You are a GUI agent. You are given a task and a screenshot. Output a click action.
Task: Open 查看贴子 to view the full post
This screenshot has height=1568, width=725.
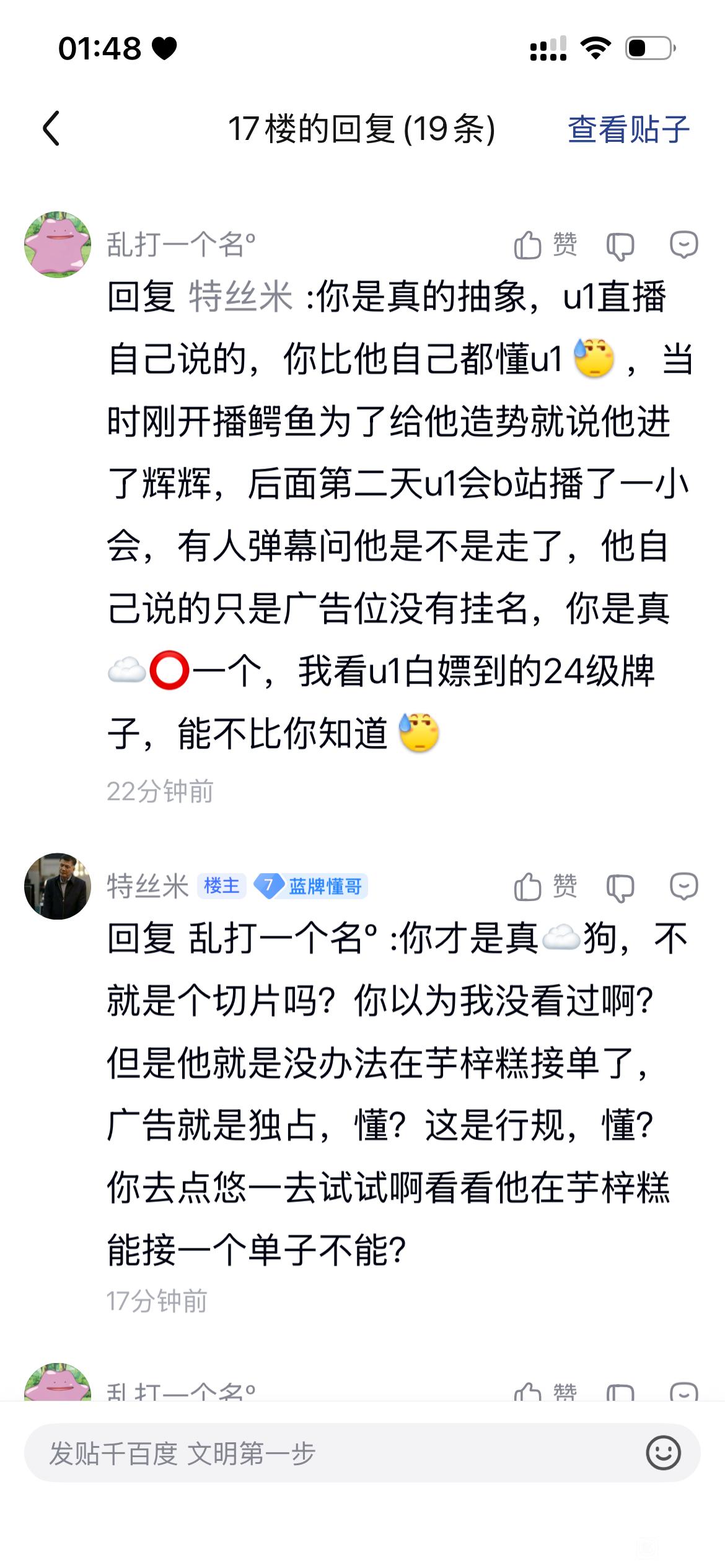tap(628, 129)
